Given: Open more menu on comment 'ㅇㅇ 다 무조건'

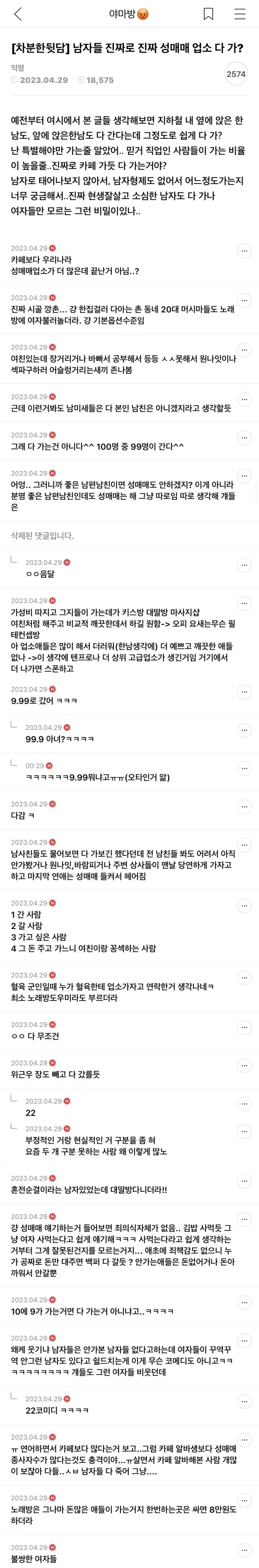Looking at the screenshot, I should 244,1028.
